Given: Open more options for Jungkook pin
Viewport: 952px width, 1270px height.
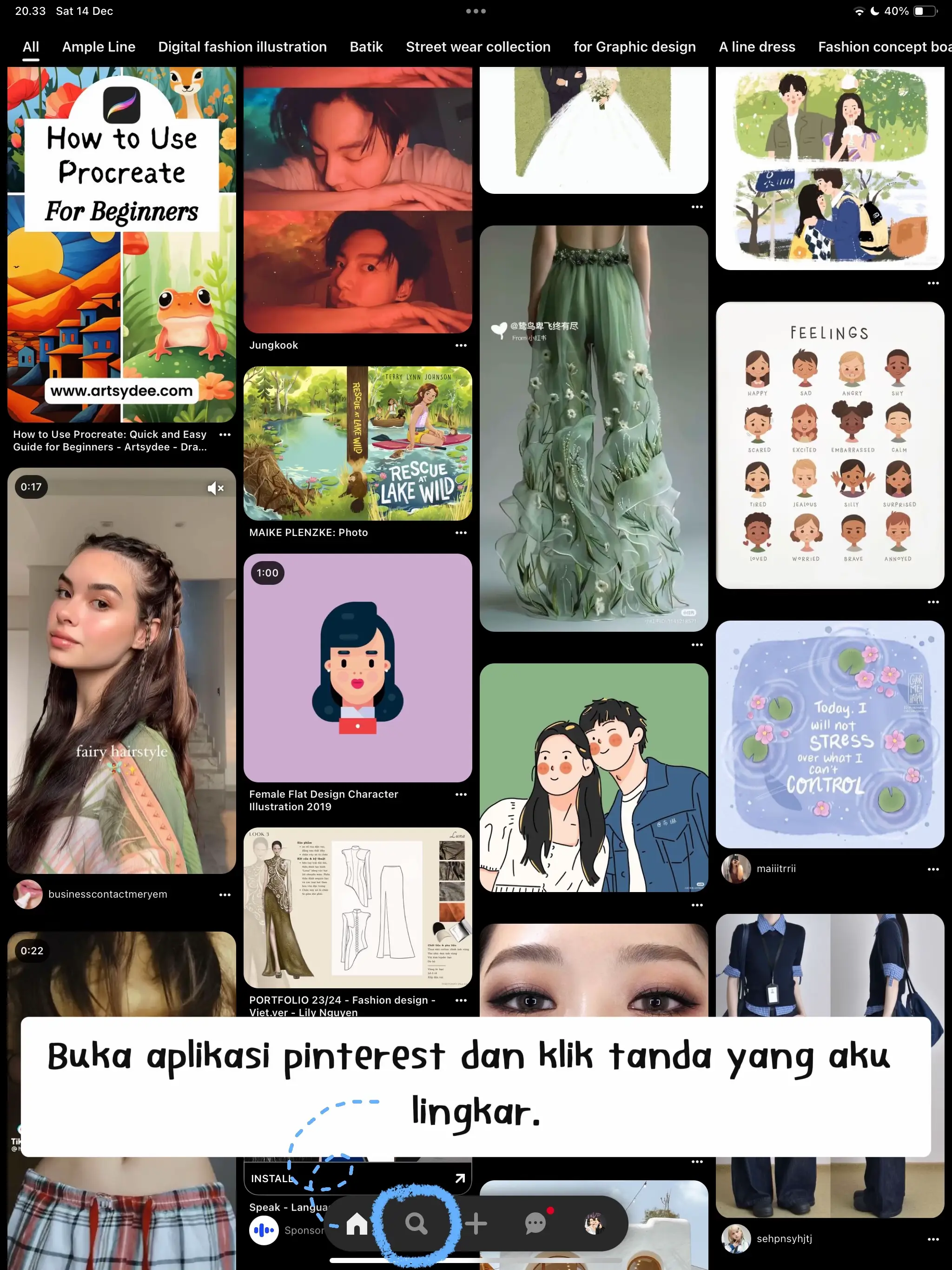Looking at the screenshot, I should coord(461,346).
